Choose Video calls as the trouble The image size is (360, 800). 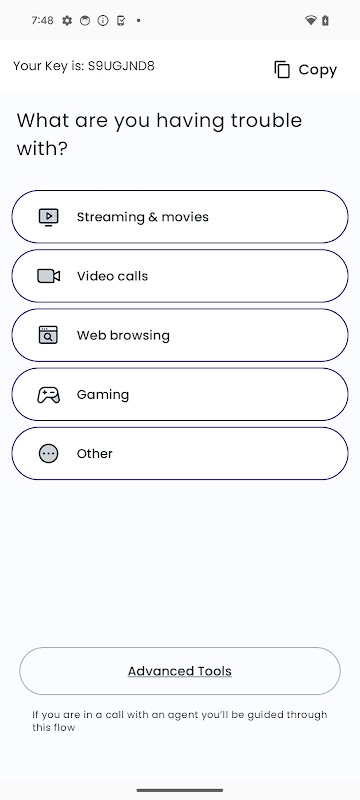click(x=180, y=276)
